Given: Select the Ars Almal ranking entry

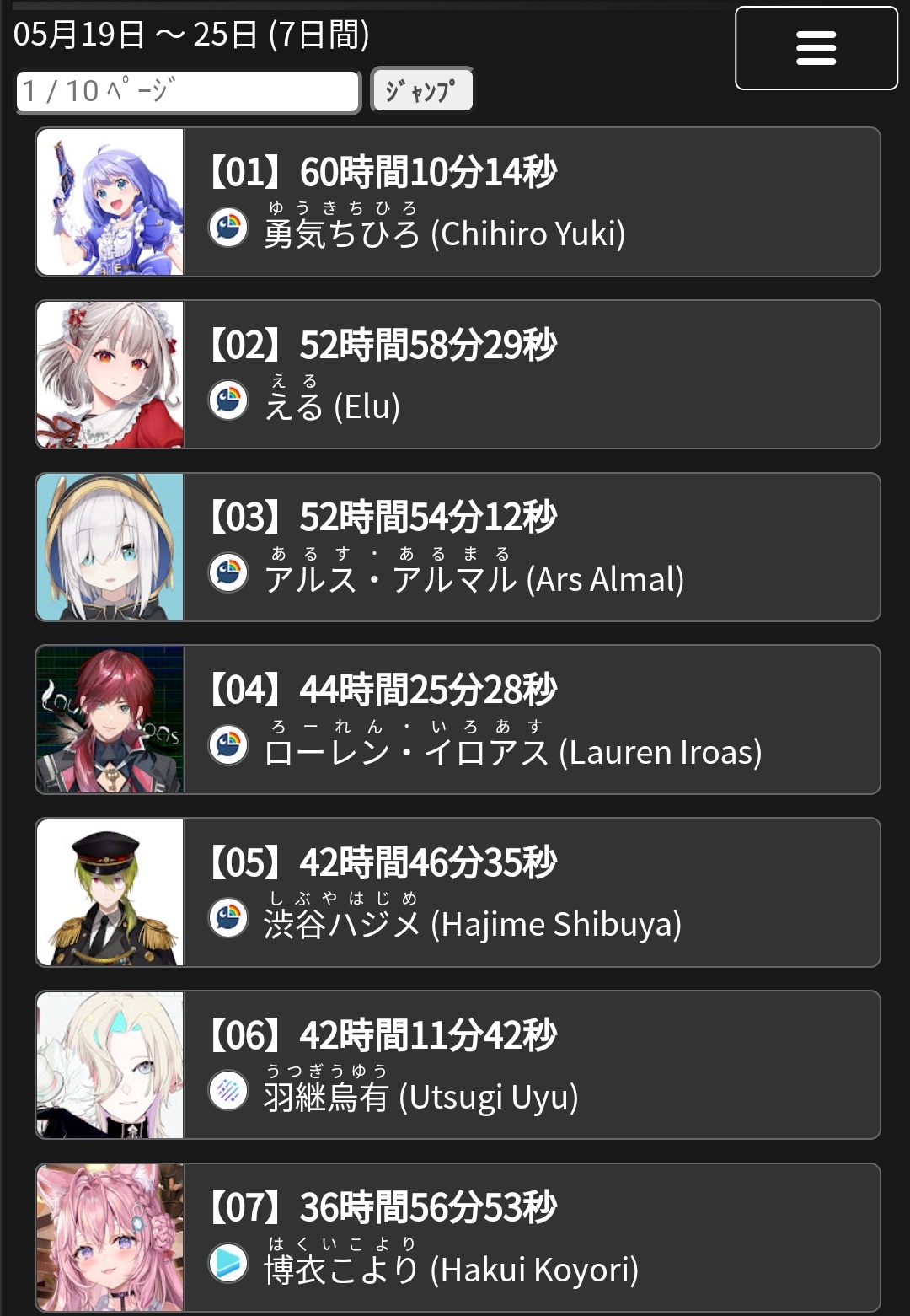Looking at the screenshot, I should point(458,547).
